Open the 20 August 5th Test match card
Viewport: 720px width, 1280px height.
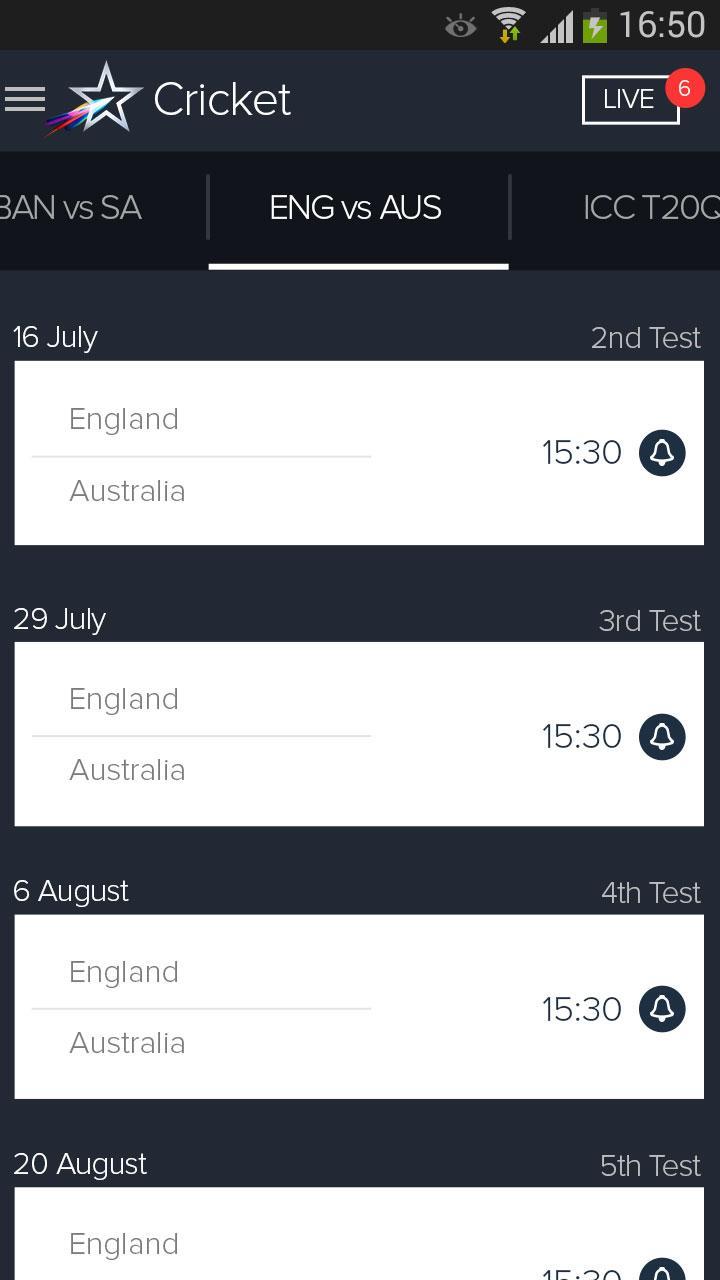pos(280,1240)
